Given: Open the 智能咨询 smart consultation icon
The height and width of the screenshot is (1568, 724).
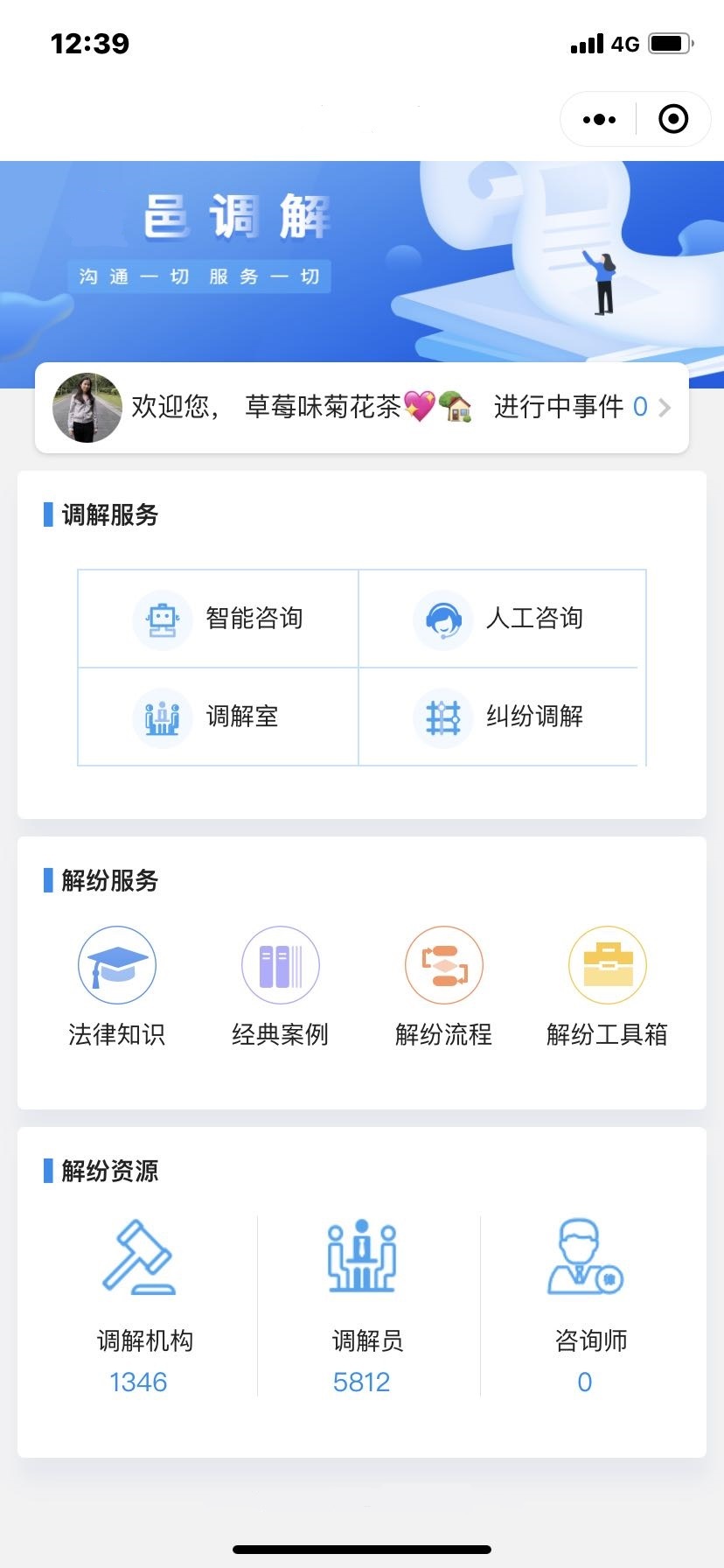Looking at the screenshot, I should 161,619.
